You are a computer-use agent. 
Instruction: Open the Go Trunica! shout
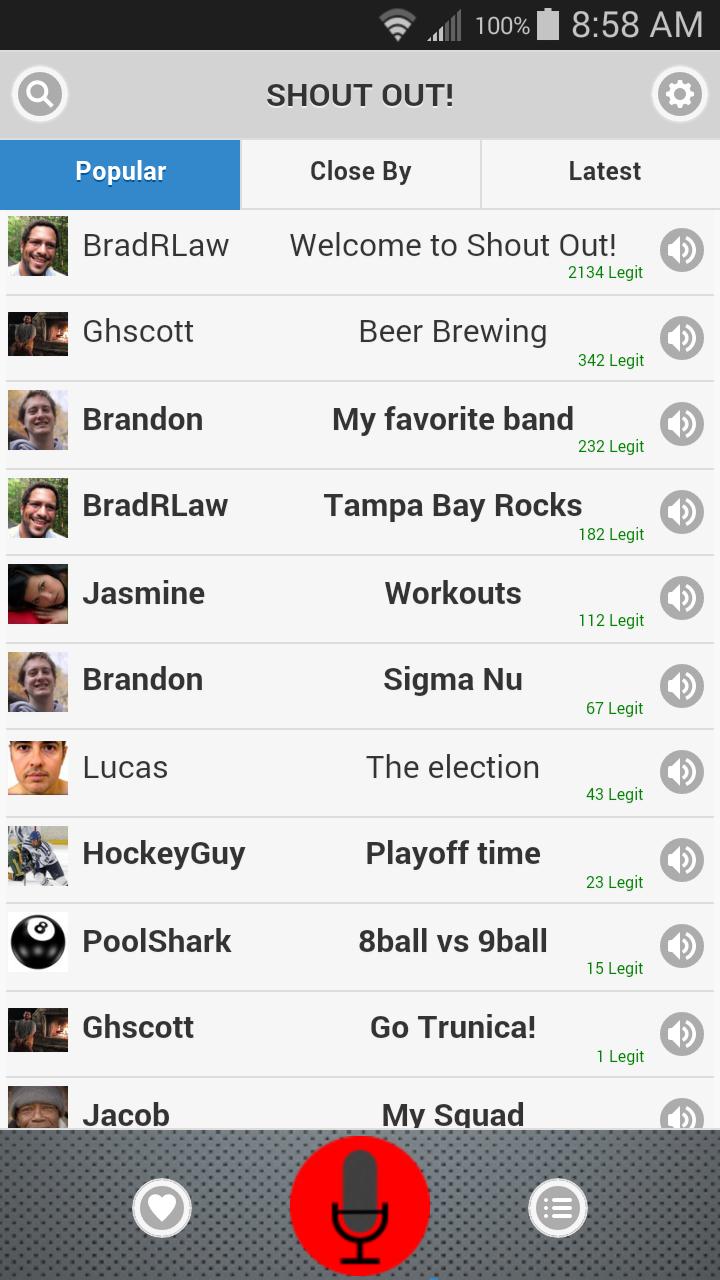click(x=452, y=1028)
